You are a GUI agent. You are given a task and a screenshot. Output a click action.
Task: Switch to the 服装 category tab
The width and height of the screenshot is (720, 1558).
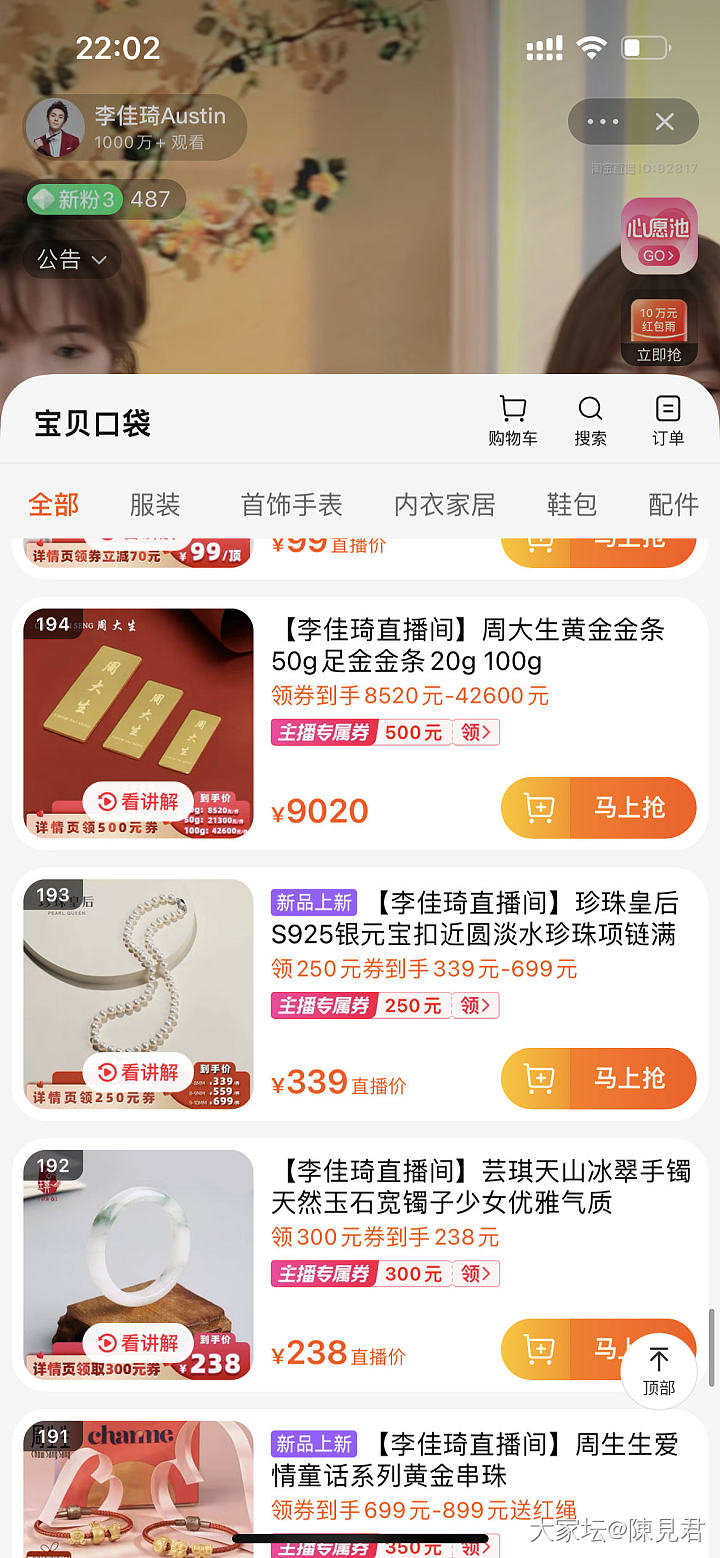click(x=155, y=505)
